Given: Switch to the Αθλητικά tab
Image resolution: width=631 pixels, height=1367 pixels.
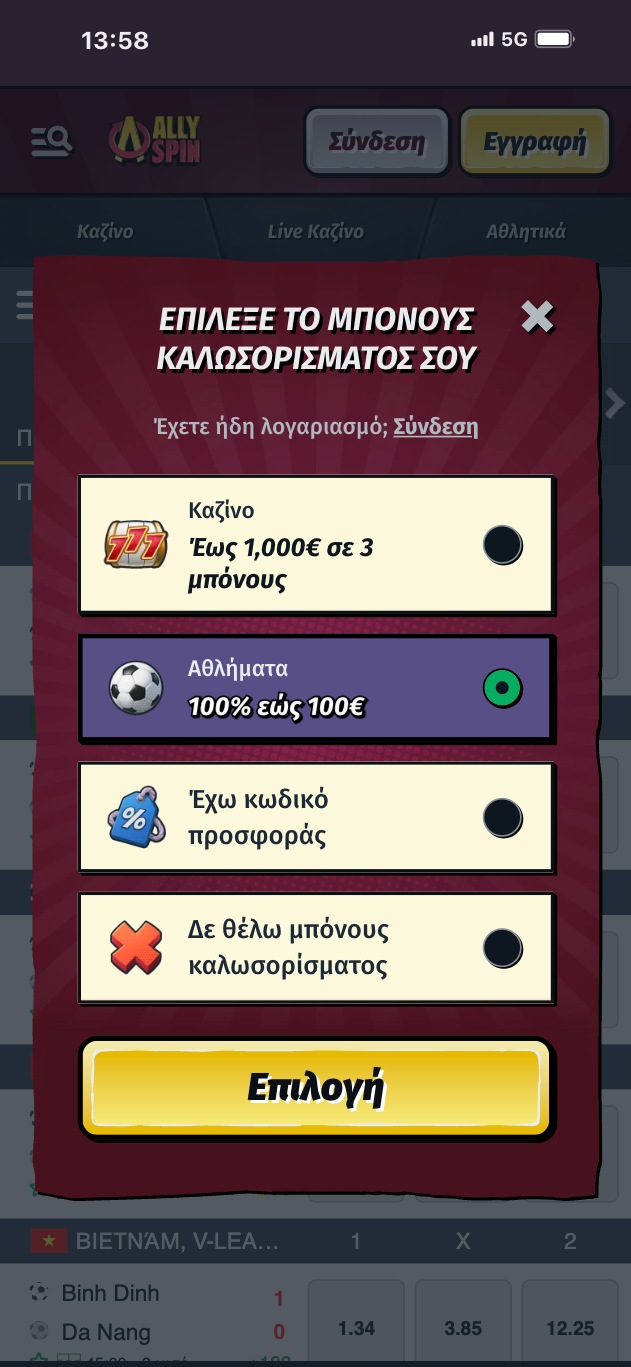Looking at the screenshot, I should click(526, 232).
